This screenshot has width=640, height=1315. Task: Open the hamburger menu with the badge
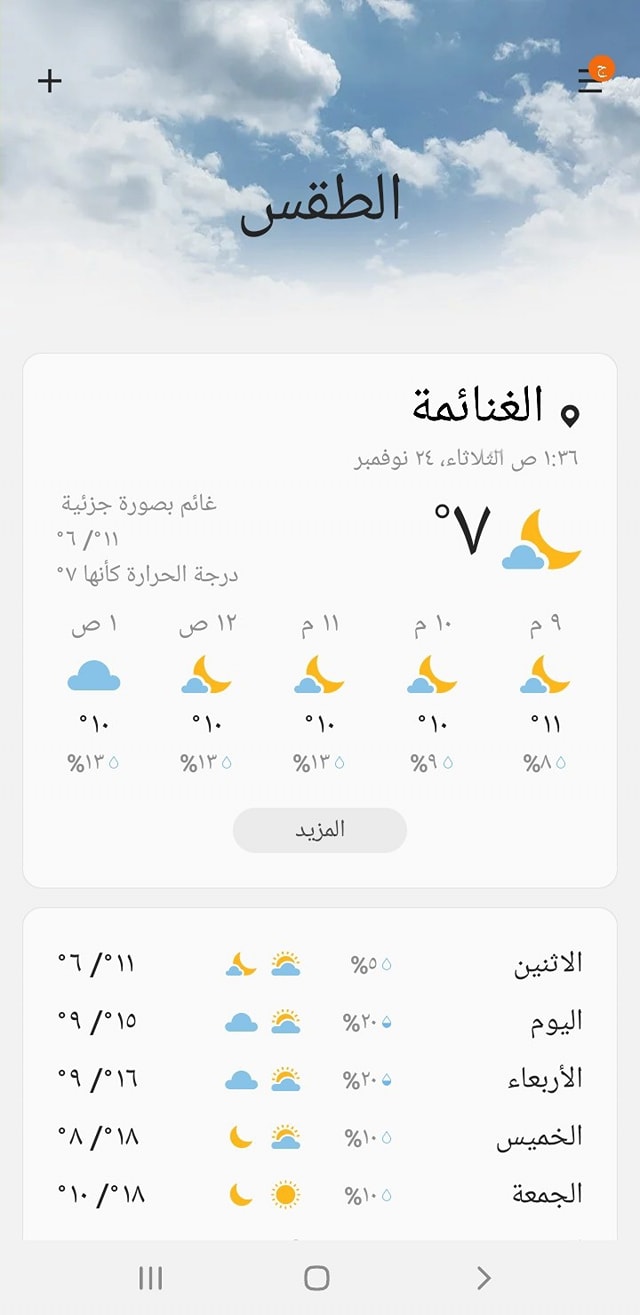pyautogui.click(x=594, y=77)
